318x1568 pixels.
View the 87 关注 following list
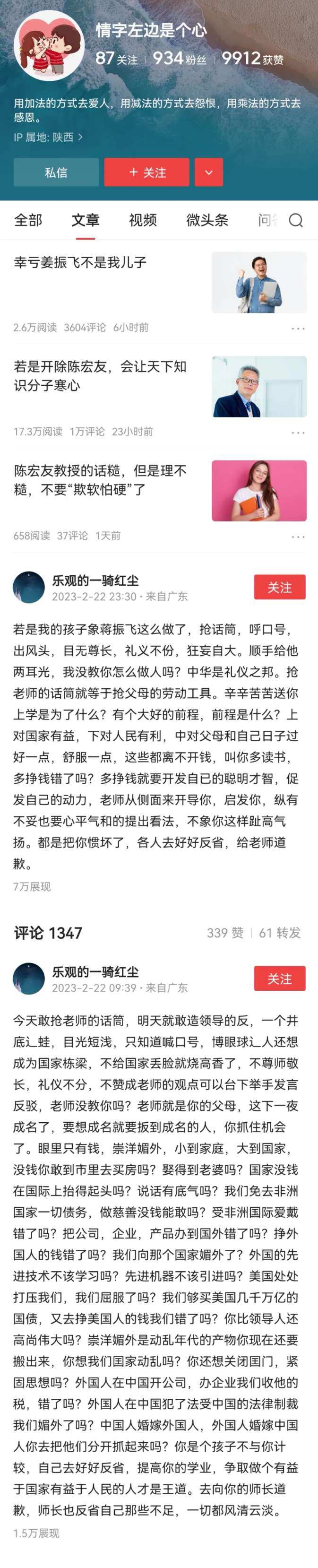tap(116, 59)
